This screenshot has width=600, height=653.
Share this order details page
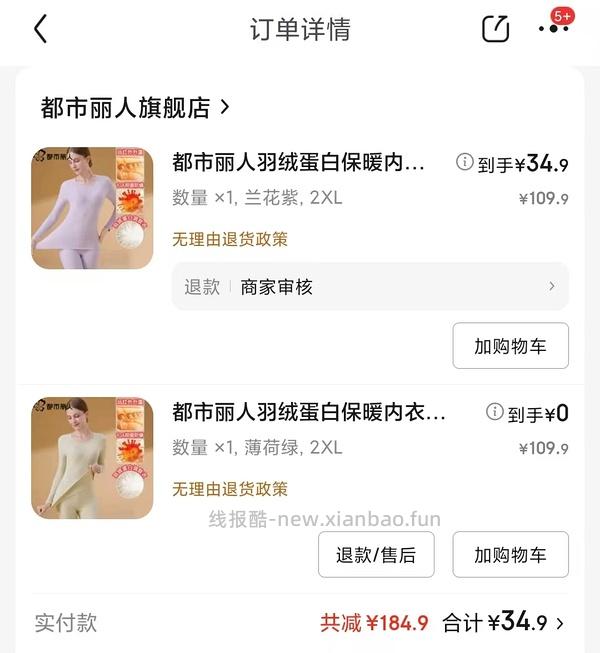pos(496,29)
